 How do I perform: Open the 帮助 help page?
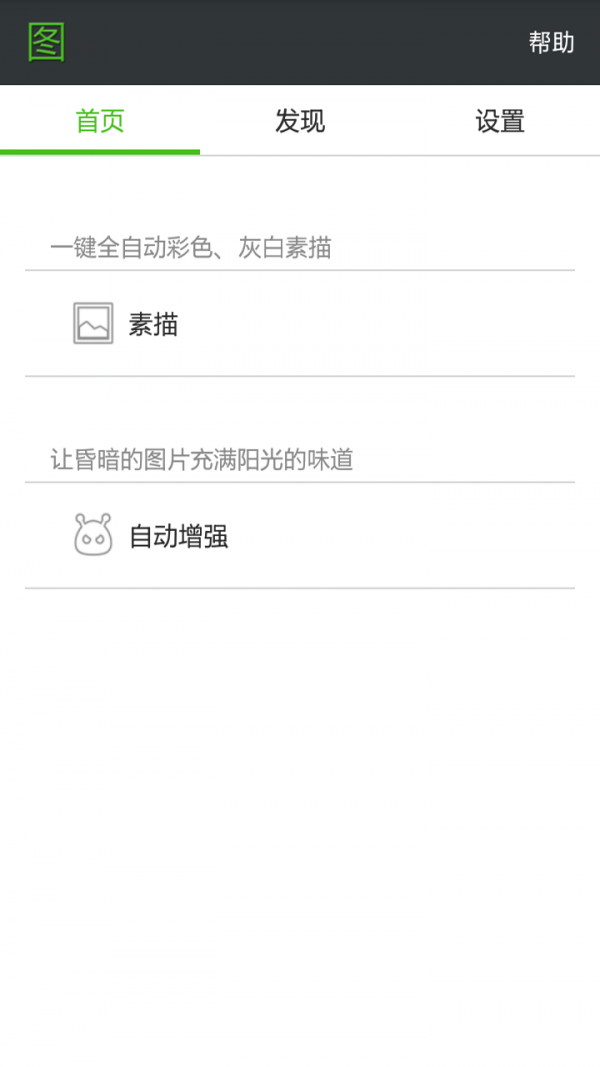[551, 42]
